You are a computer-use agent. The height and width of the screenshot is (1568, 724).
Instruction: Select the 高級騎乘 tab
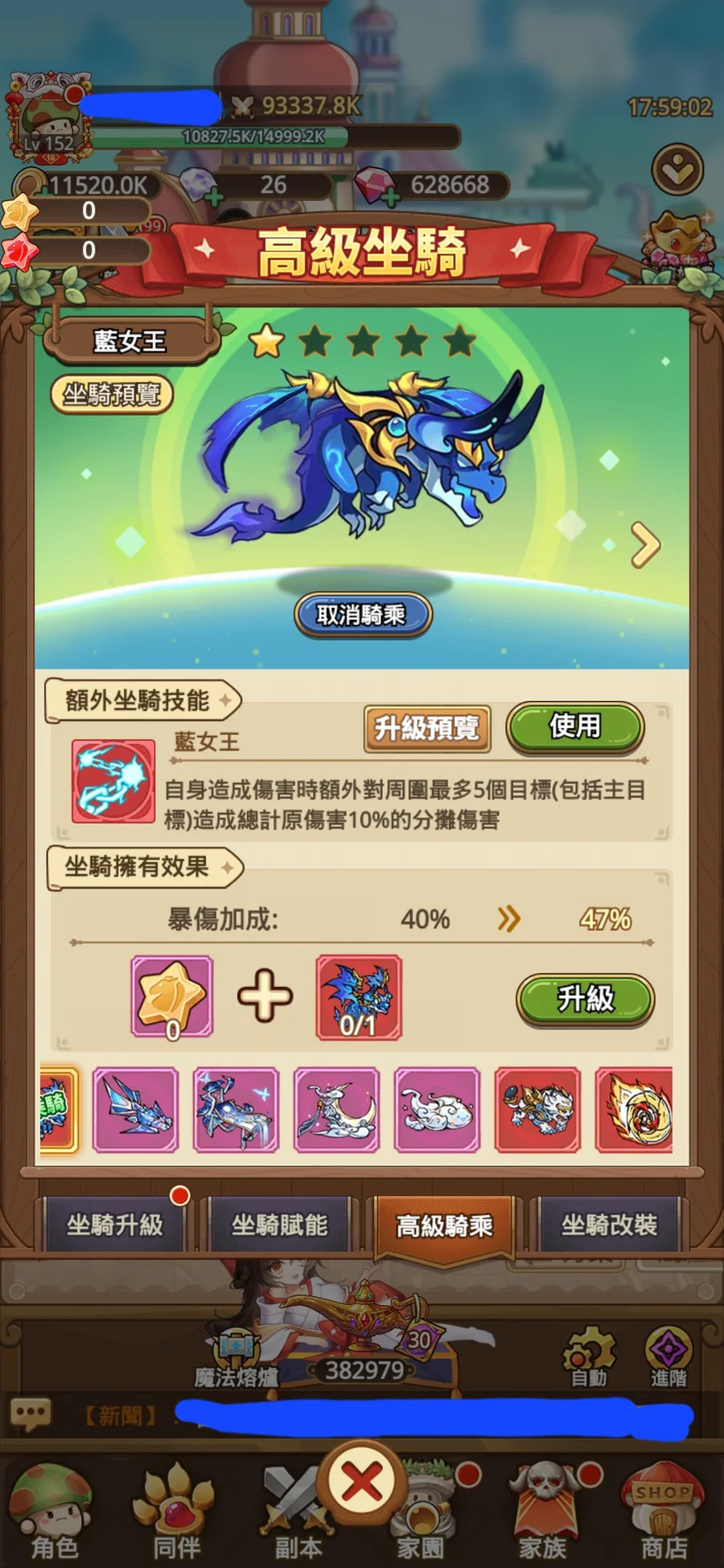tap(444, 1225)
